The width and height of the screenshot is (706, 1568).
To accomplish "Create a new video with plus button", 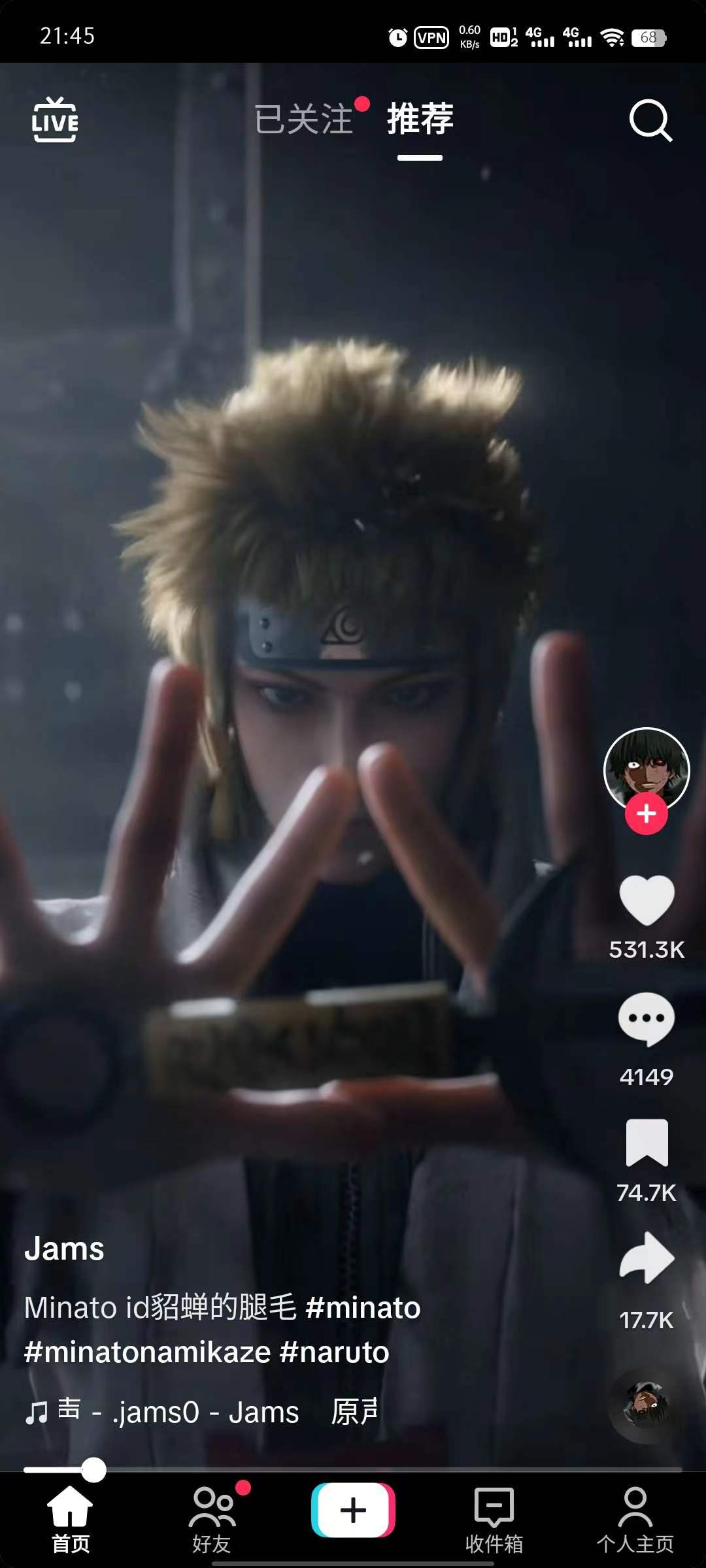I will click(353, 1511).
